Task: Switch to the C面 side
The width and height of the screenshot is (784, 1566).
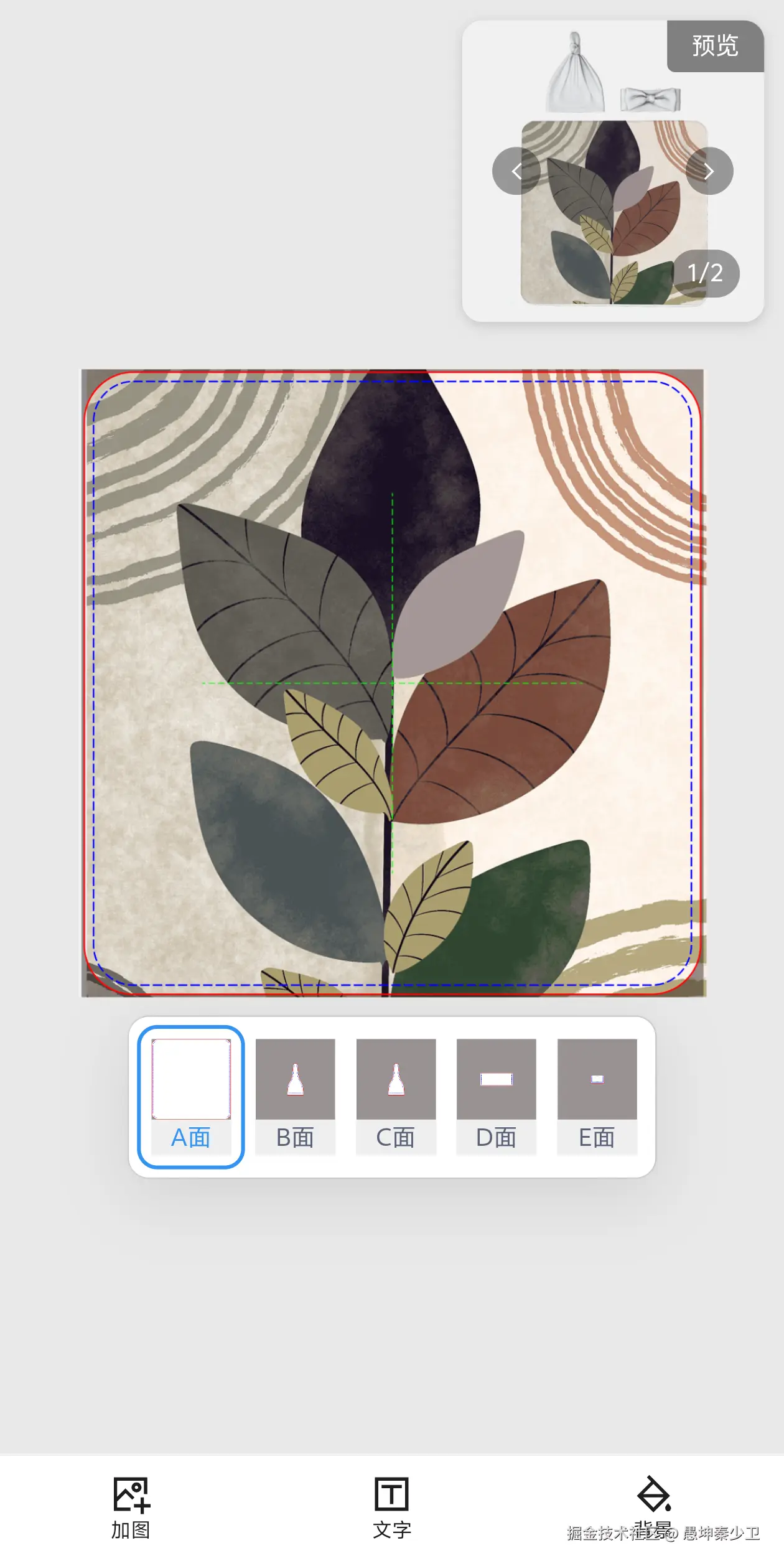Action: point(396,1096)
